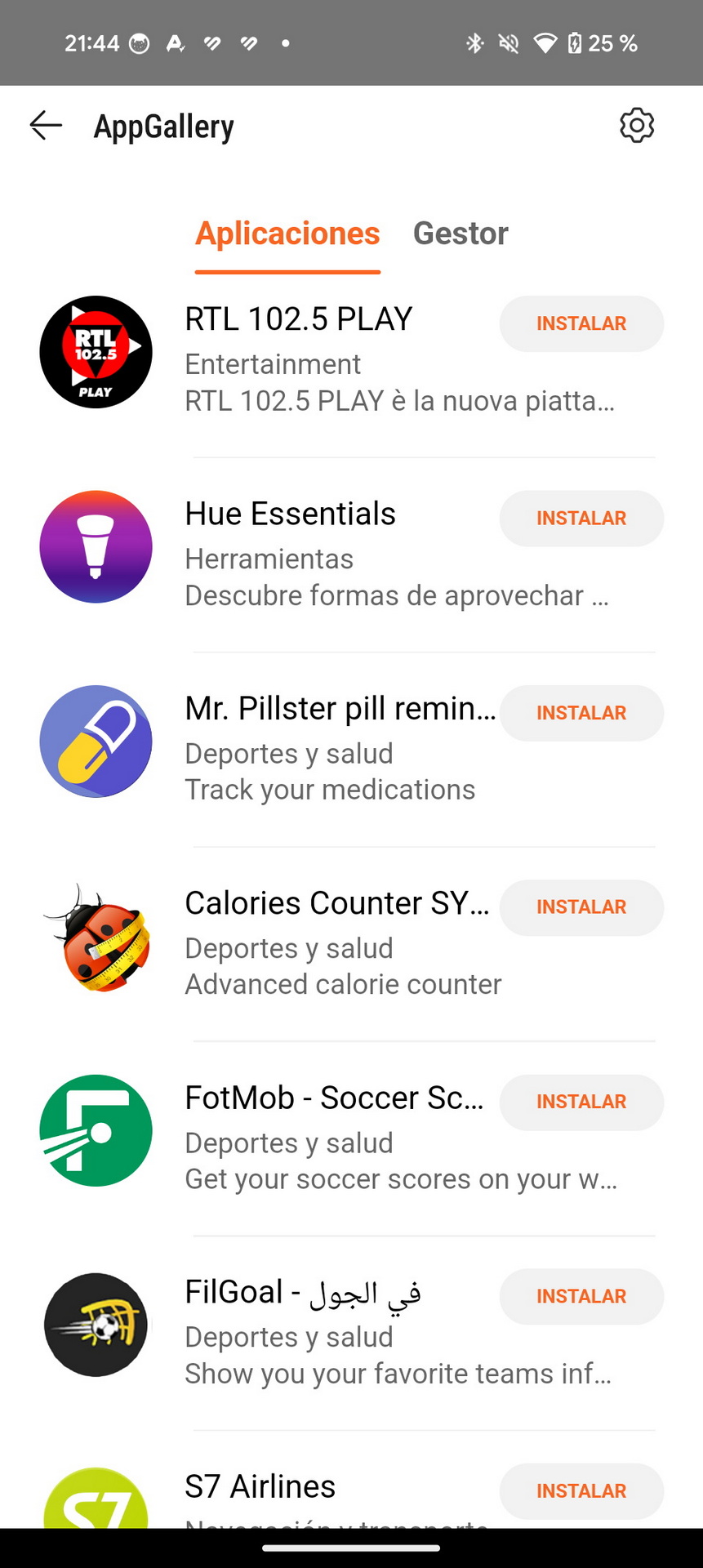Screen dimensions: 703x1568
Task: Install Hue Essentials app
Action: click(581, 519)
